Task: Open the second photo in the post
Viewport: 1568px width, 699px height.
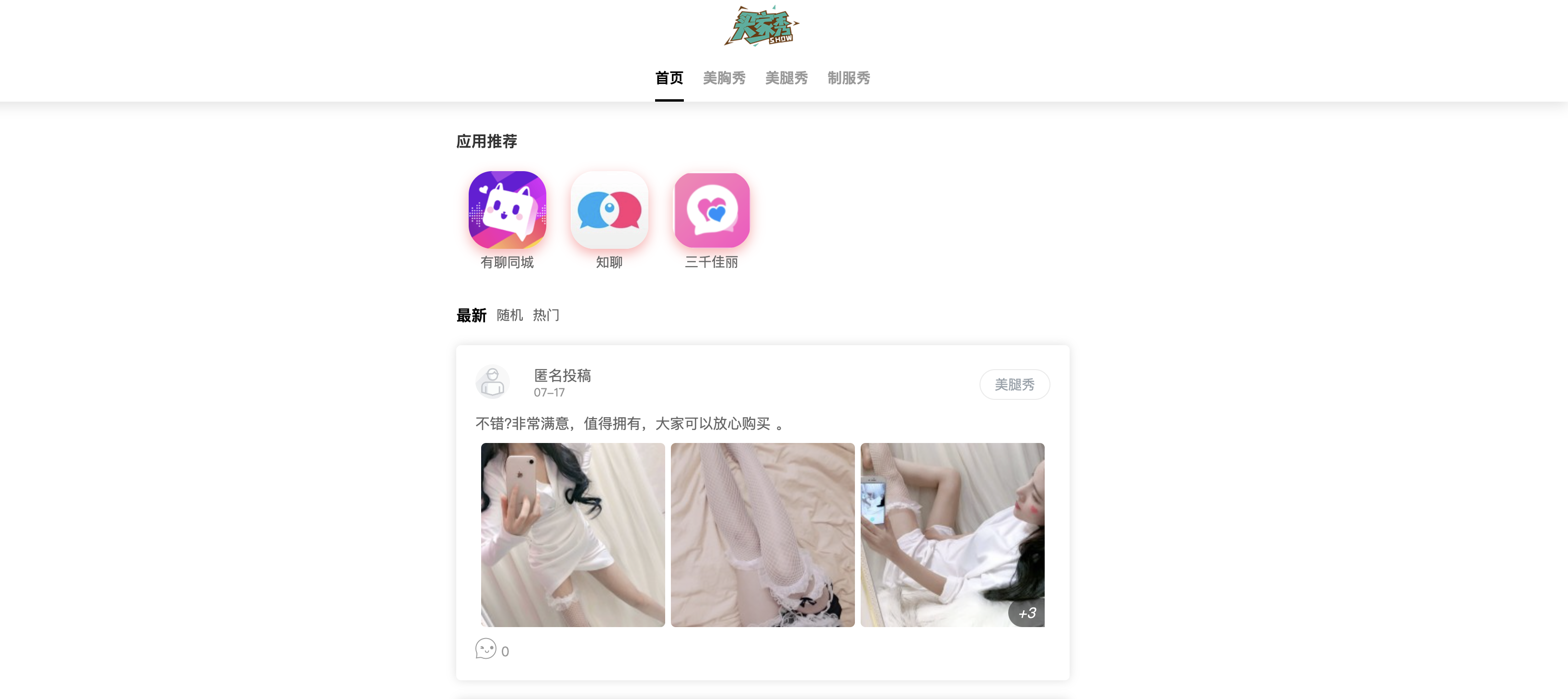Action: coord(762,535)
